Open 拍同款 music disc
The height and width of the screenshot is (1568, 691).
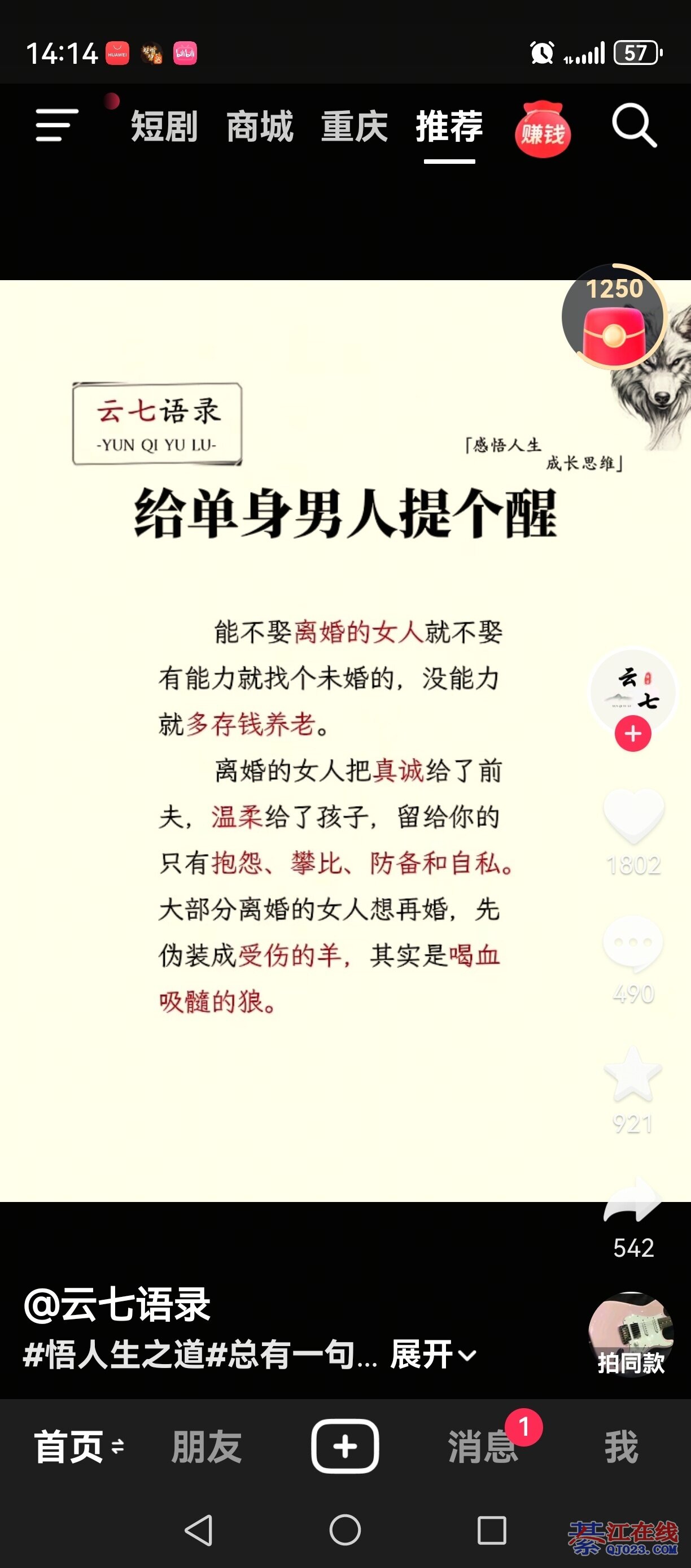[x=631, y=1333]
